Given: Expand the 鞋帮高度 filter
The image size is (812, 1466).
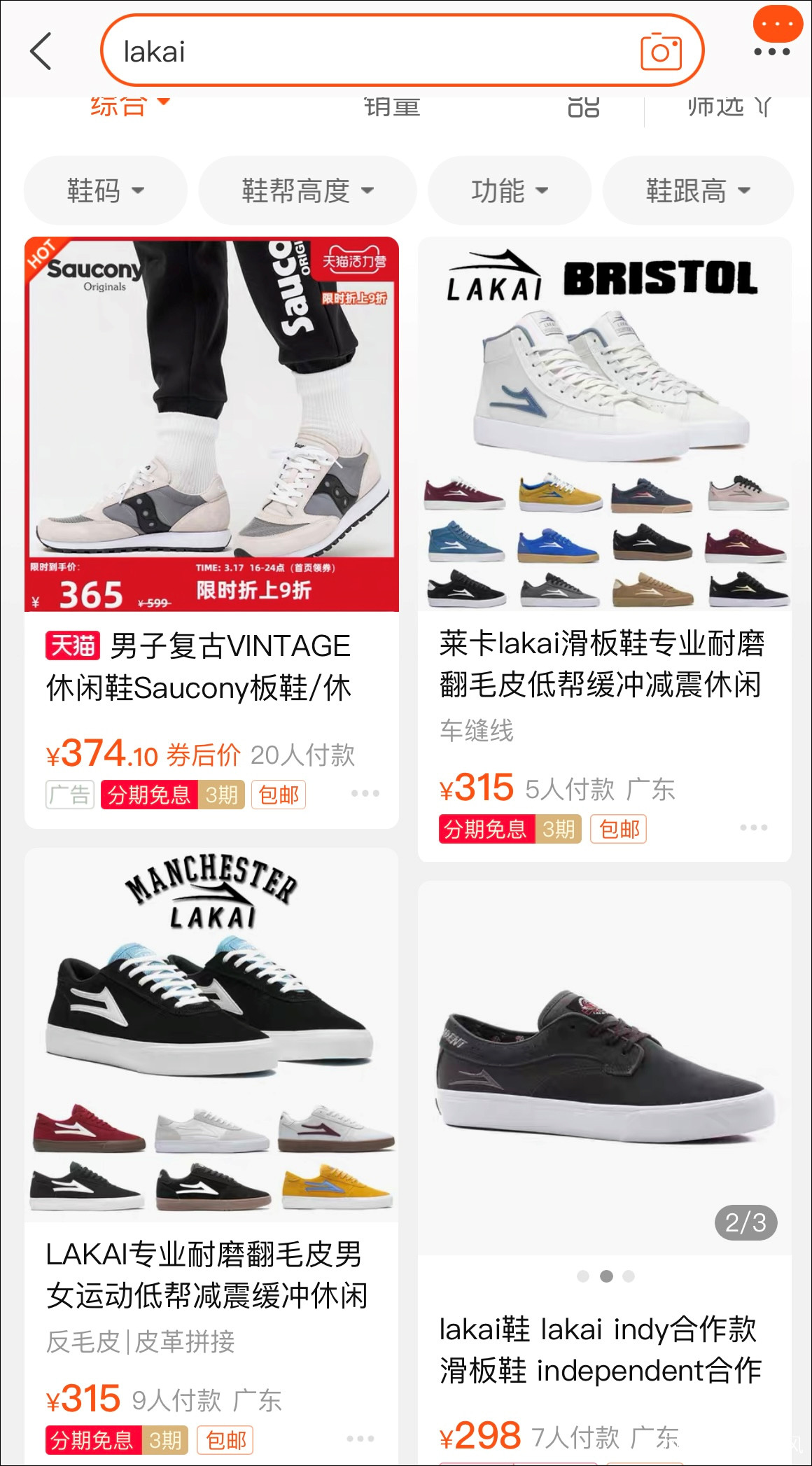Looking at the screenshot, I should click(x=307, y=190).
